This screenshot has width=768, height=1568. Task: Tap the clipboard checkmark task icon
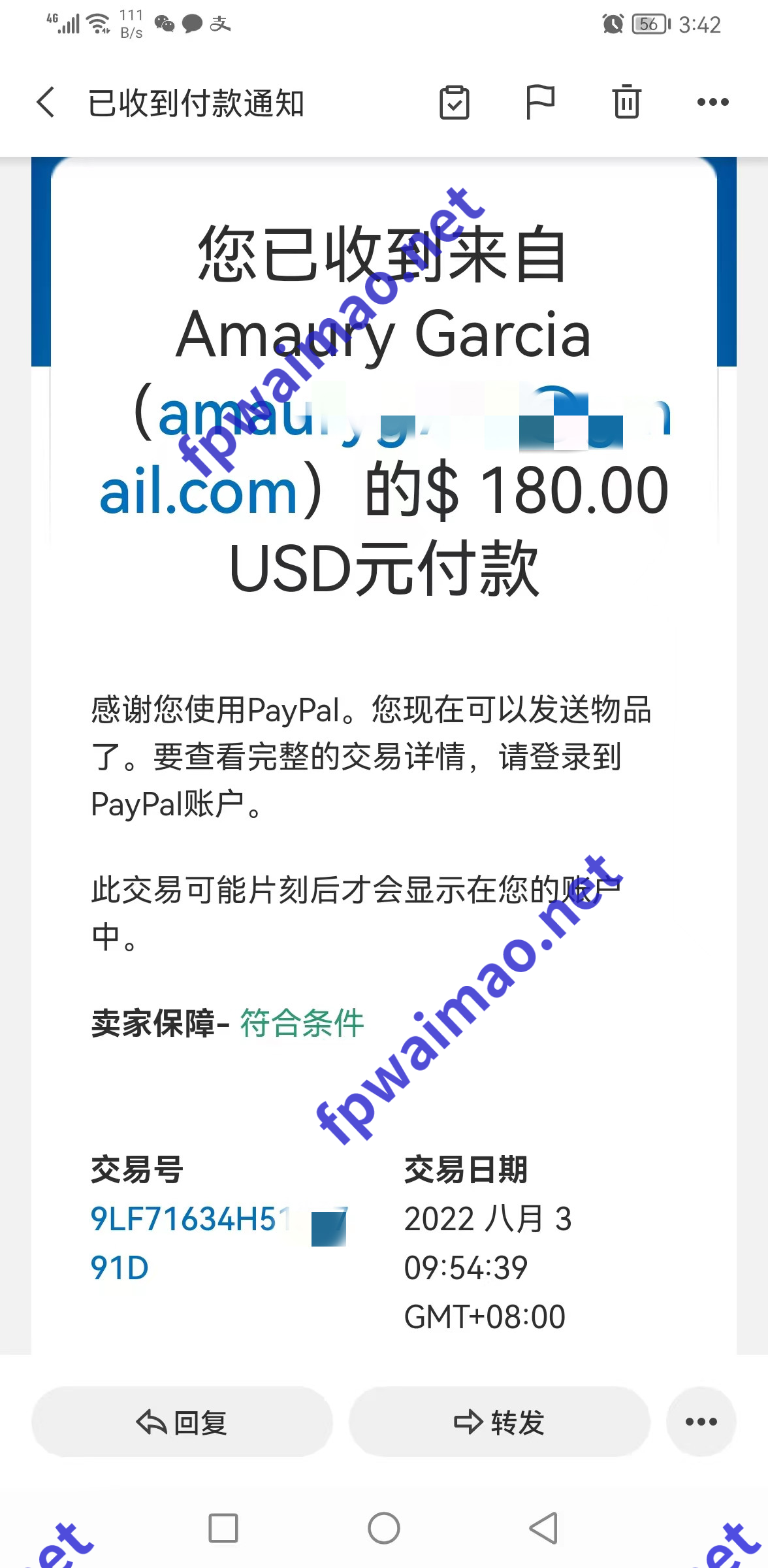point(455,103)
